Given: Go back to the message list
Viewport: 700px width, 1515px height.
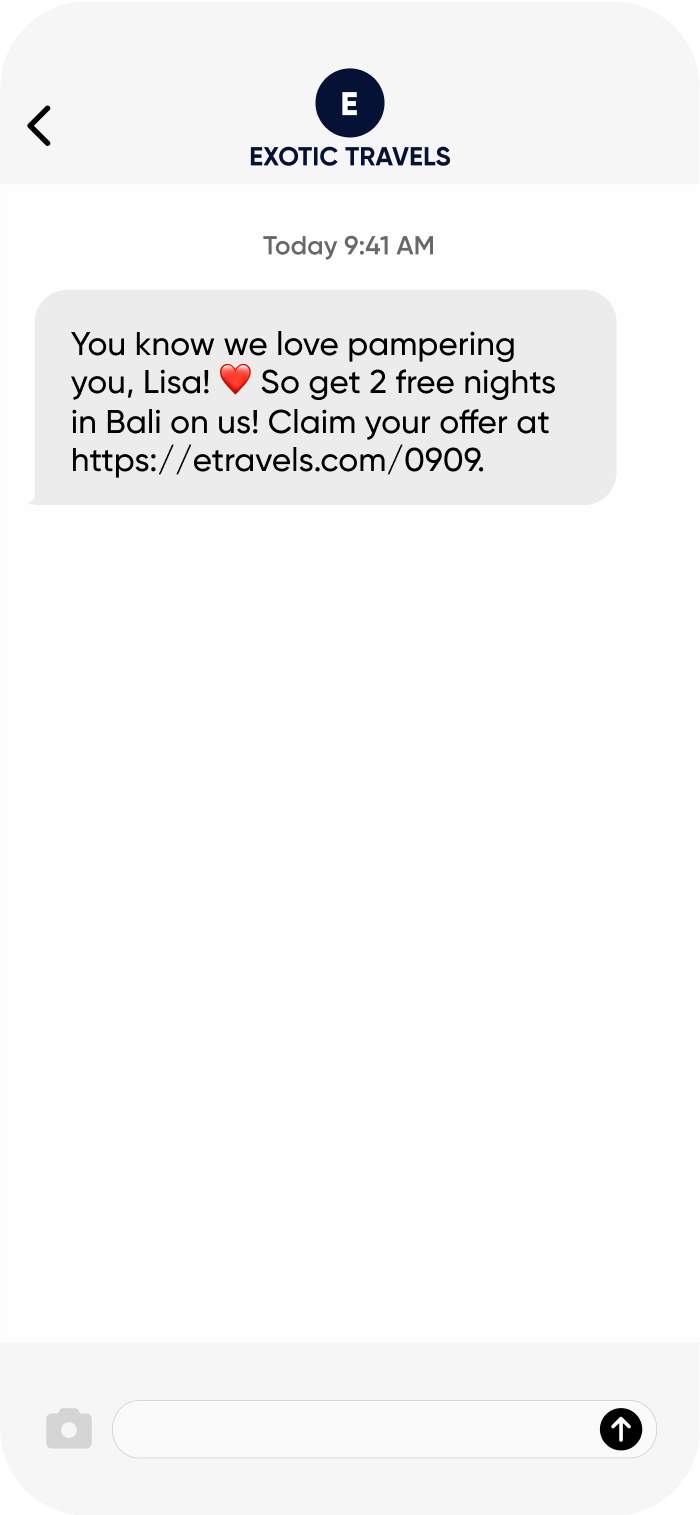Looking at the screenshot, I should 39,126.
